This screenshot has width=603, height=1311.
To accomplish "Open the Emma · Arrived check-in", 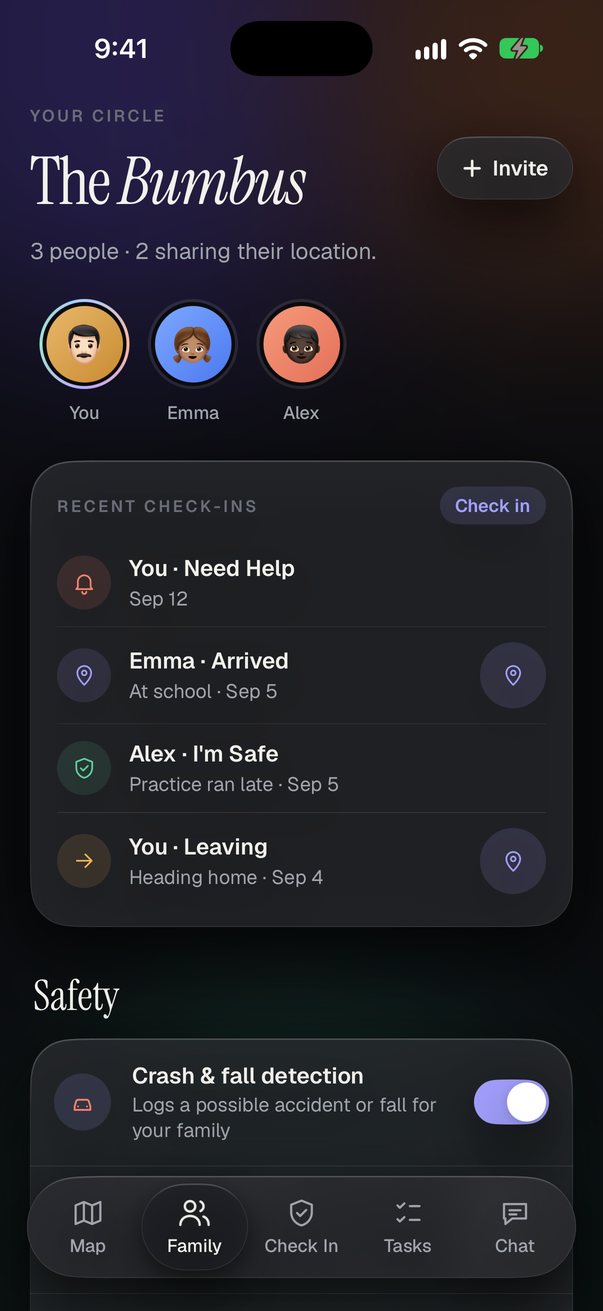I will tap(266, 675).
